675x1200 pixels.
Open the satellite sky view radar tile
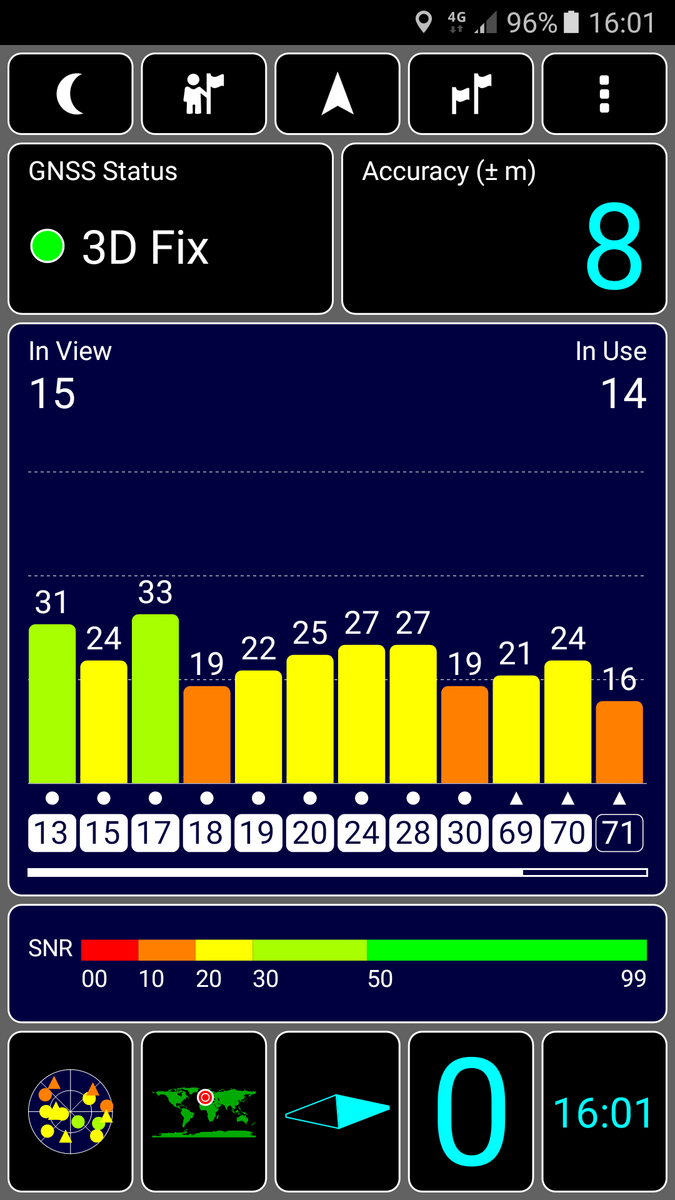(x=71, y=1112)
